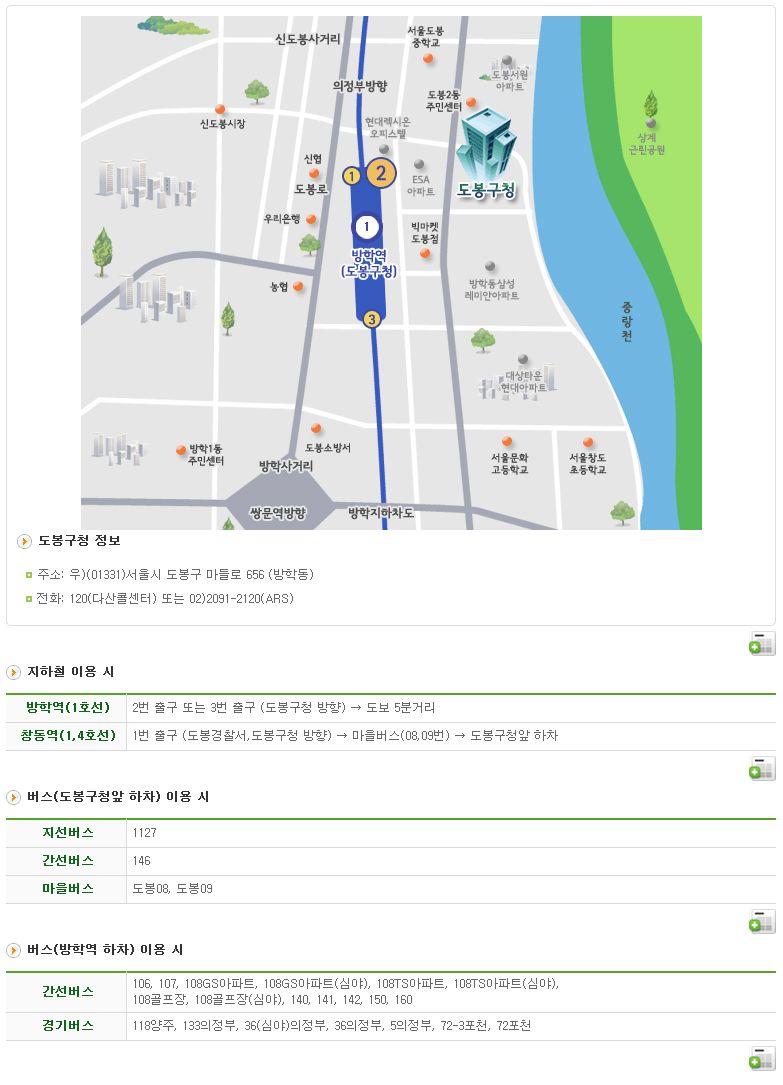Expand the table icon under 버스(도봉구청앞 하차) table
This screenshot has width=783, height=1085.
(x=762, y=921)
